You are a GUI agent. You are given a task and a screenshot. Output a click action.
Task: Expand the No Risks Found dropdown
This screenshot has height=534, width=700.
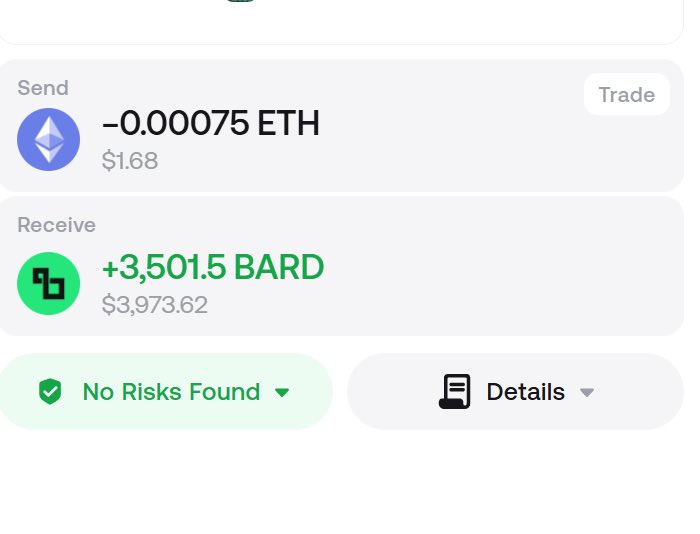click(x=166, y=392)
